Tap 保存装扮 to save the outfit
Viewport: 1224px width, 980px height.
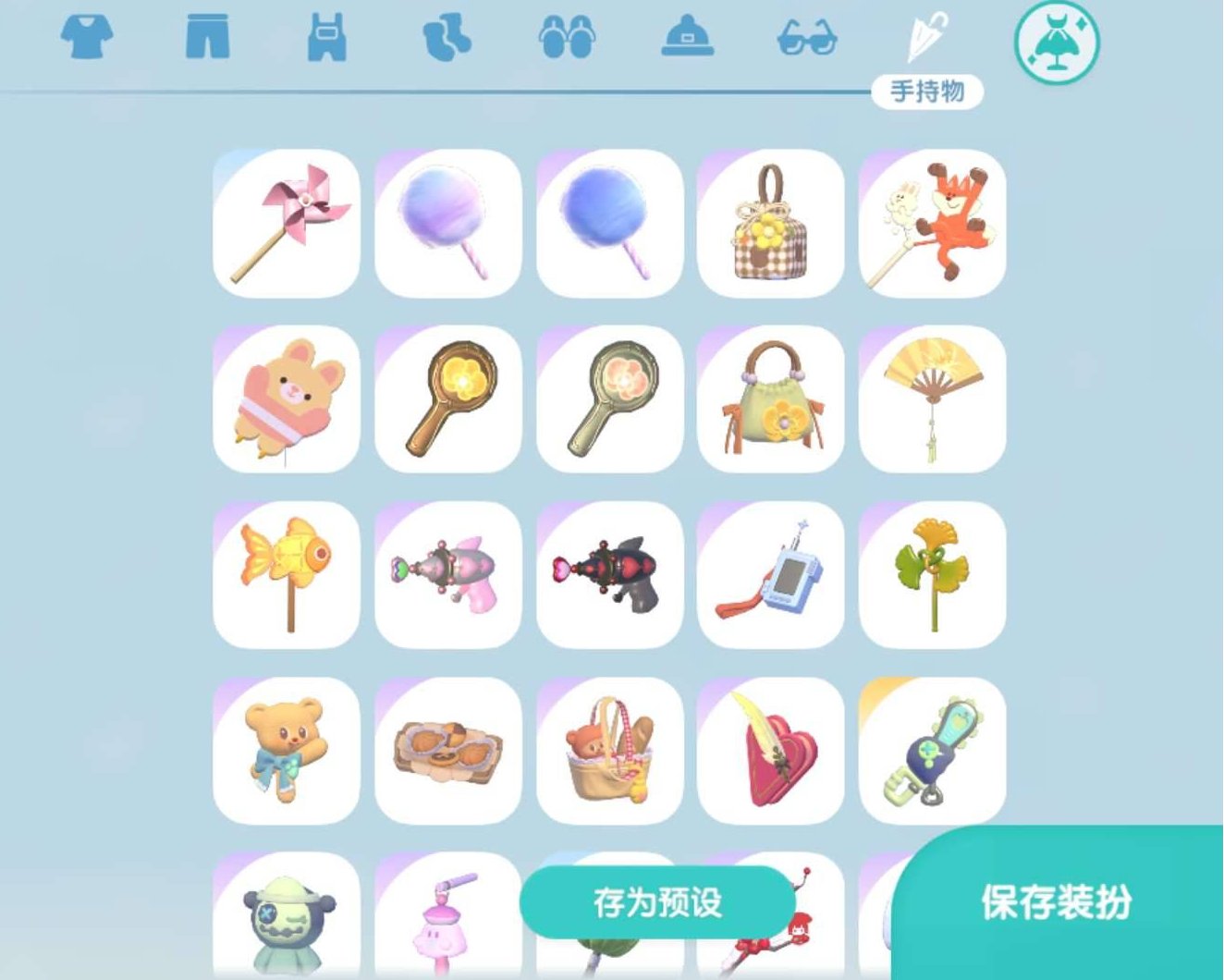pos(1057,901)
